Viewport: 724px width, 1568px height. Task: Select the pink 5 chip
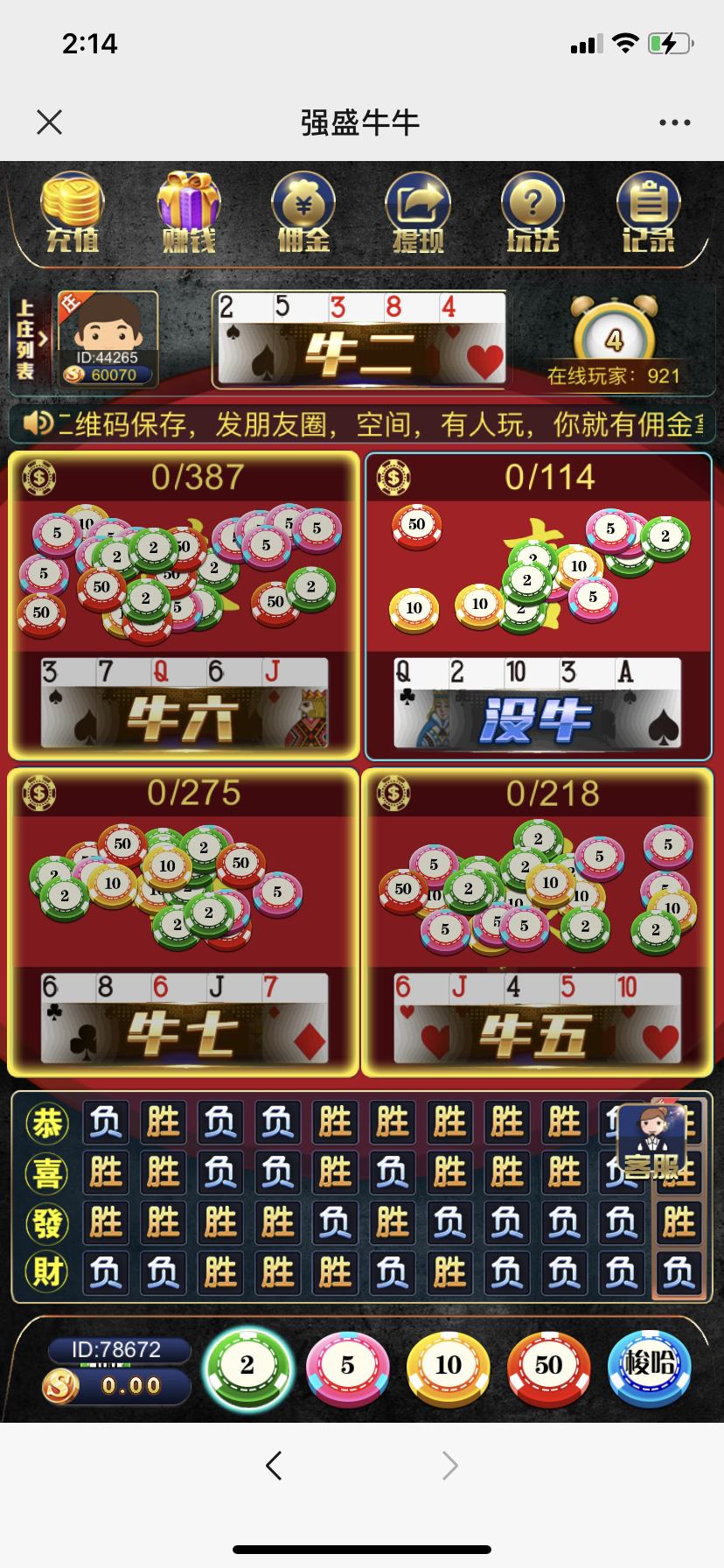(347, 1366)
